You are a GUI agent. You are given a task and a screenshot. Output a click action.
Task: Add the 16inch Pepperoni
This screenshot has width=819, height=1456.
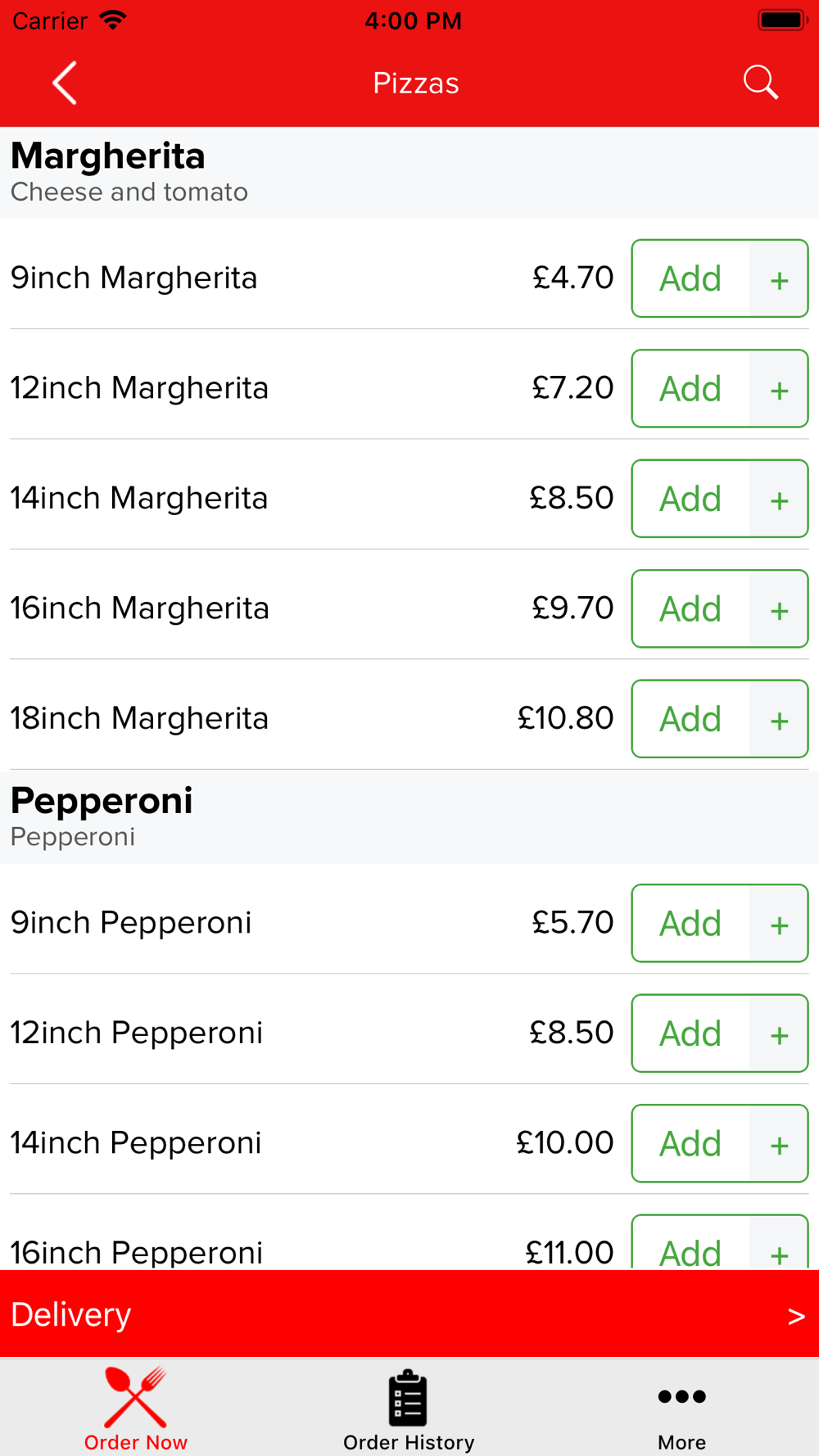690,1243
